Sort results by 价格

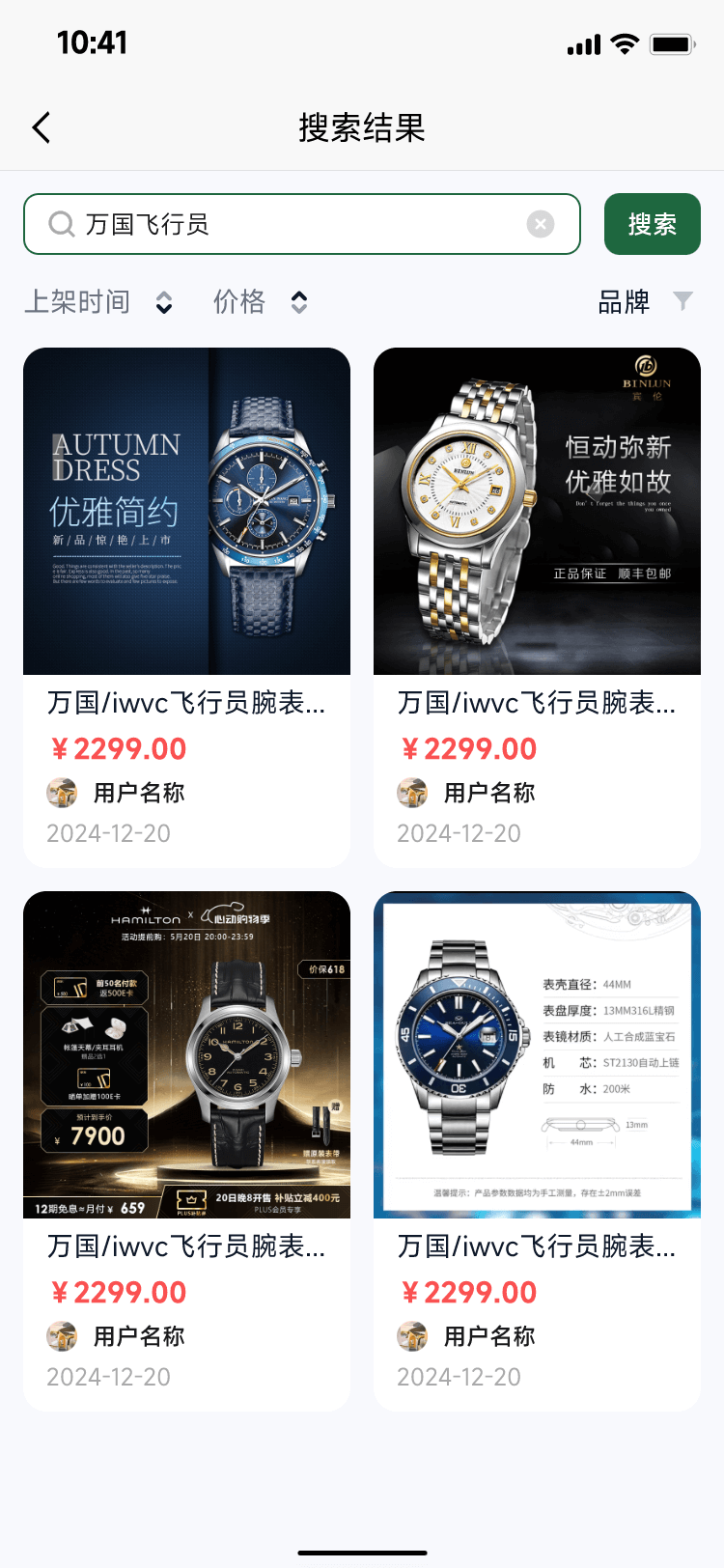coord(259,302)
